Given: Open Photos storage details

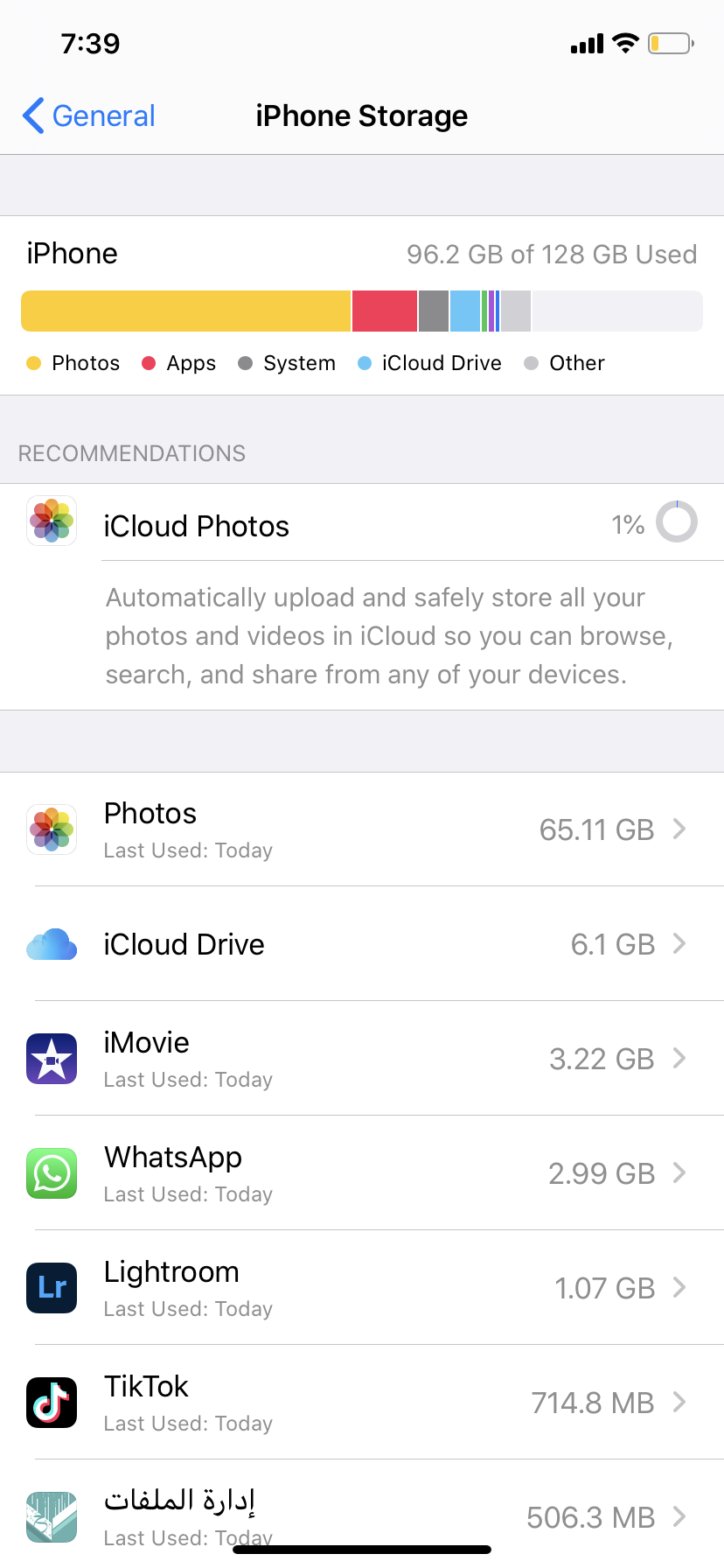Looking at the screenshot, I should pyautogui.click(x=362, y=829).
